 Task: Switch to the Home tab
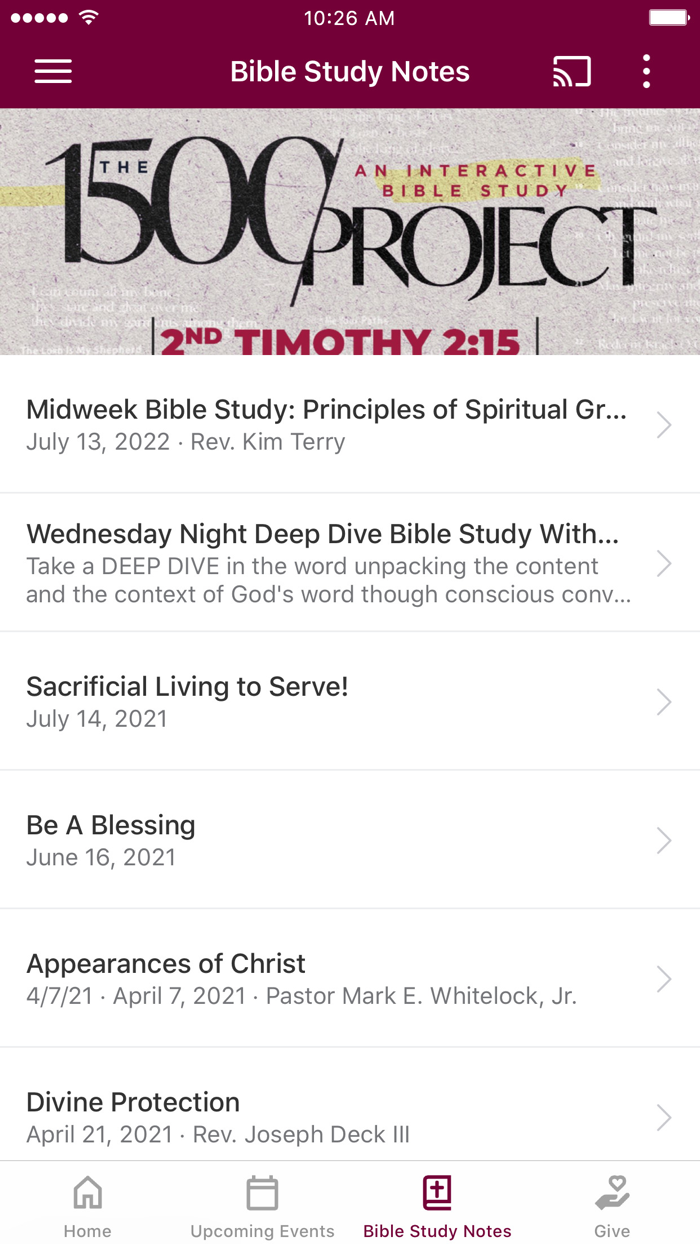click(88, 1206)
